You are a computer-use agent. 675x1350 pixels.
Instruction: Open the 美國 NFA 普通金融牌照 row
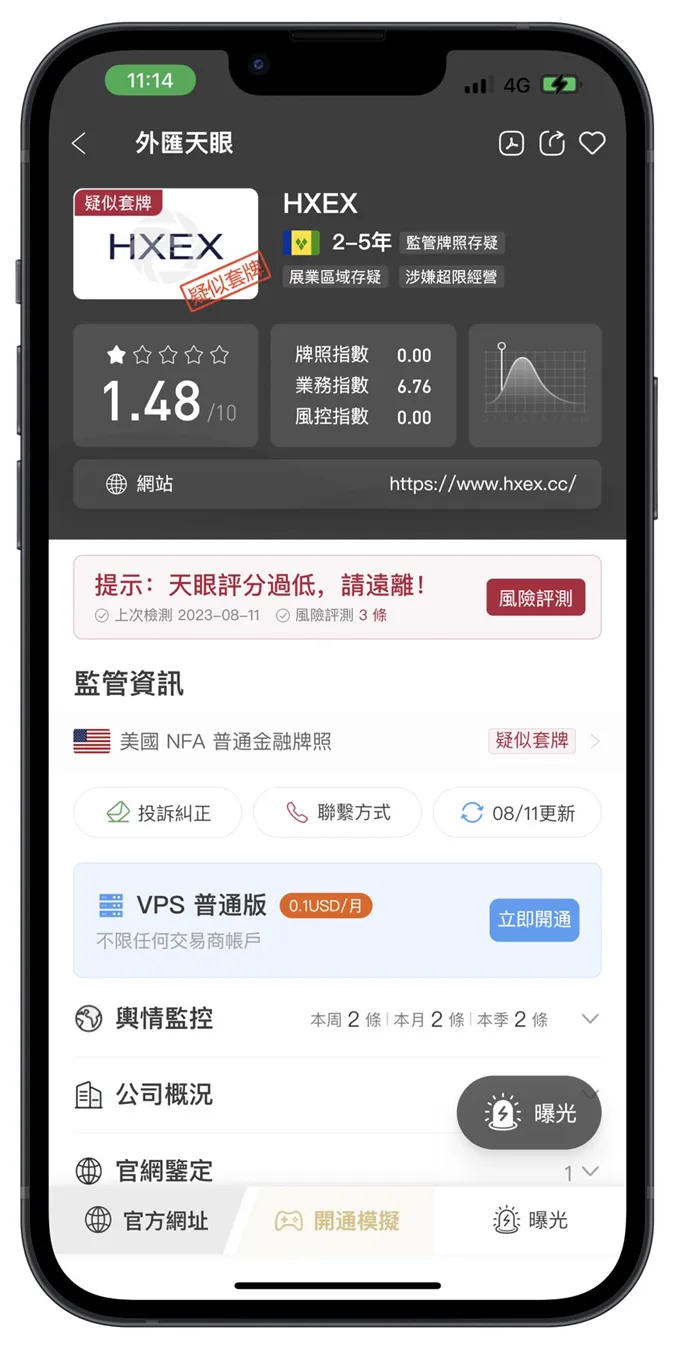[337, 741]
